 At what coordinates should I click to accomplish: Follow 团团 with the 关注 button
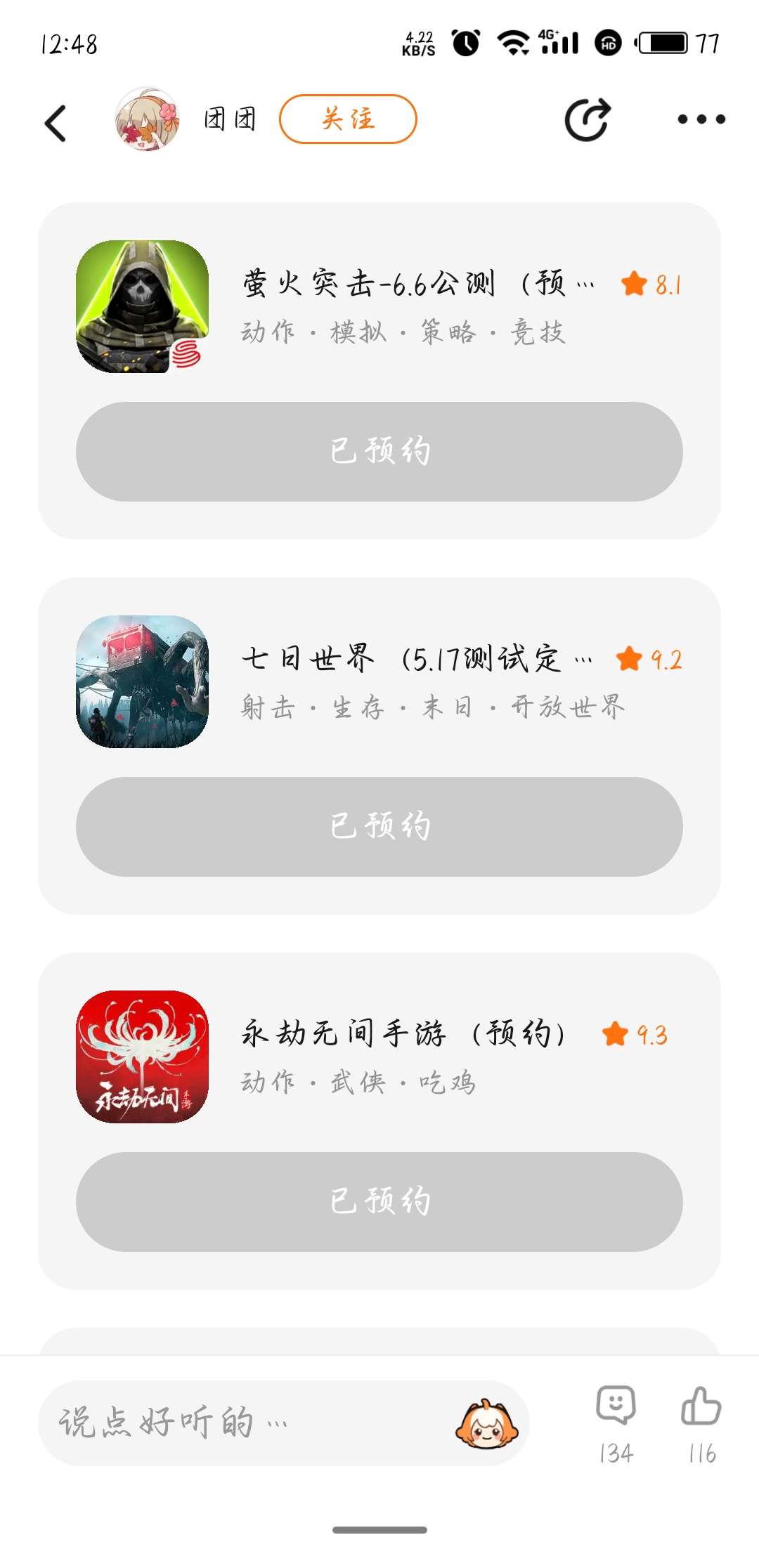pos(348,119)
